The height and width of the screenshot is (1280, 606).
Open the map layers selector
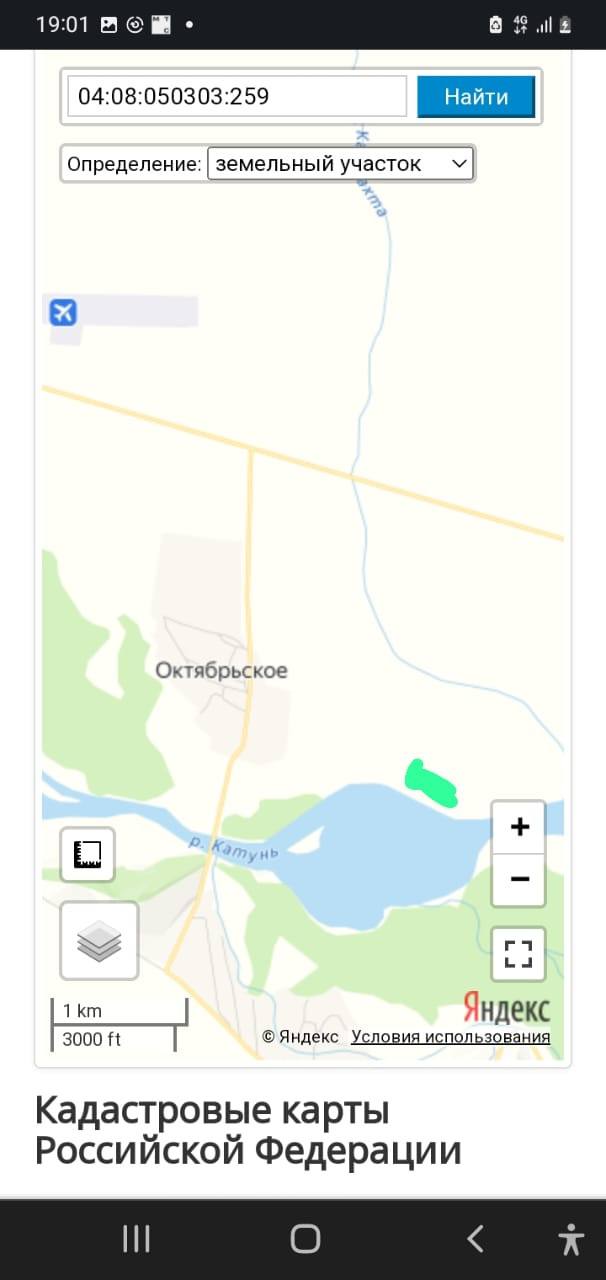click(x=99, y=940)
